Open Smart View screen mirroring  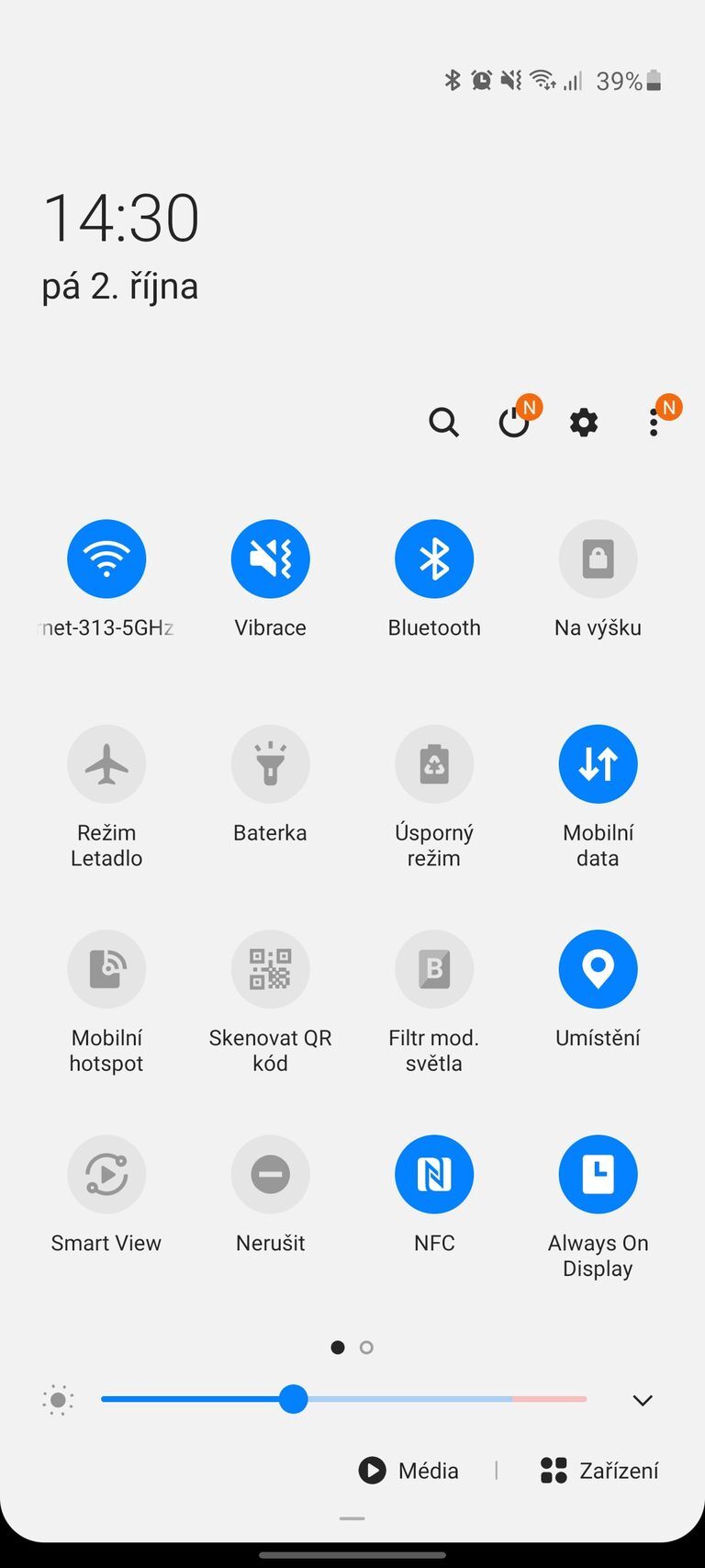[x=106, y=1173]
